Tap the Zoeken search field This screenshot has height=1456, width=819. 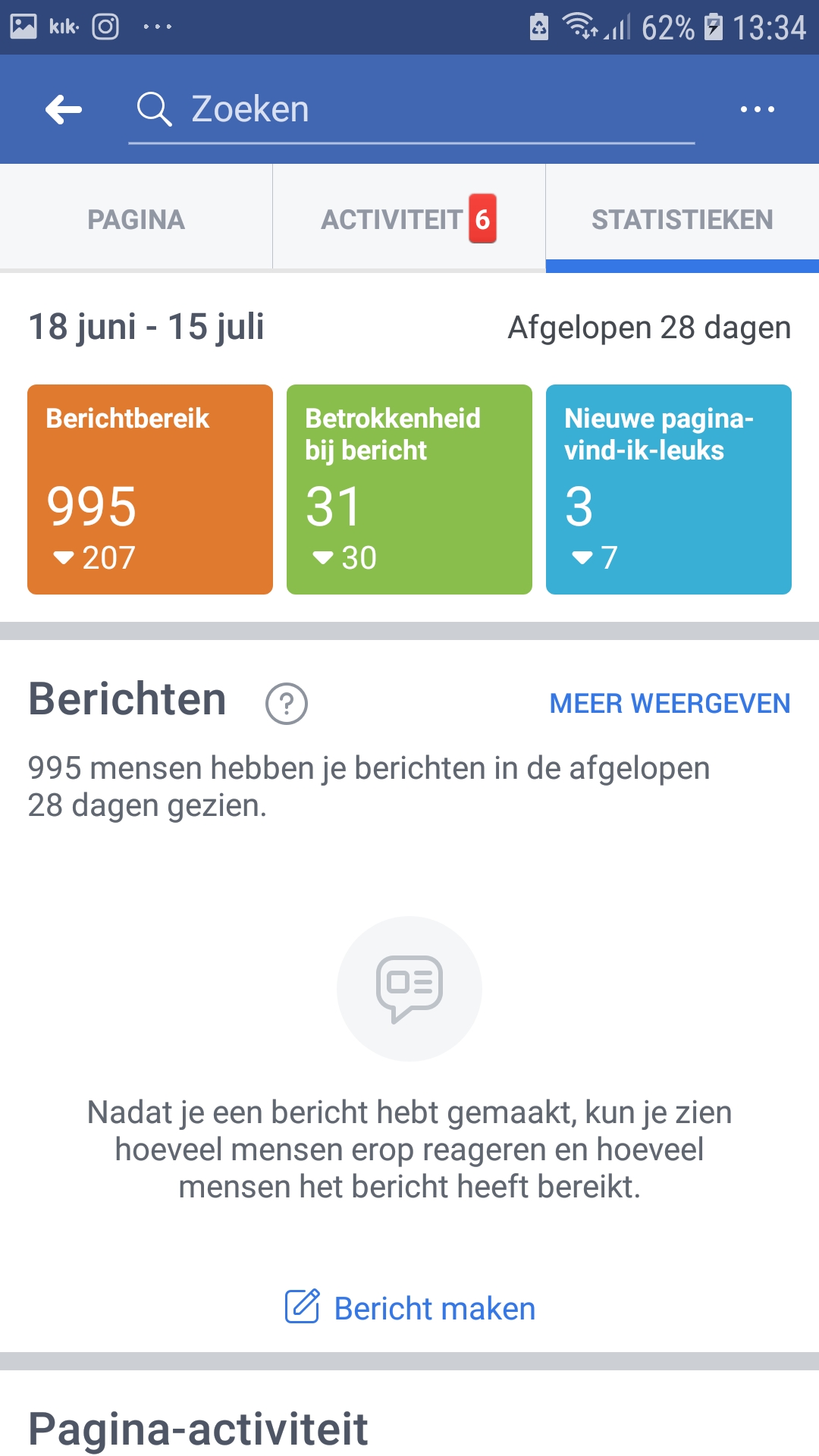coord(411,110)
